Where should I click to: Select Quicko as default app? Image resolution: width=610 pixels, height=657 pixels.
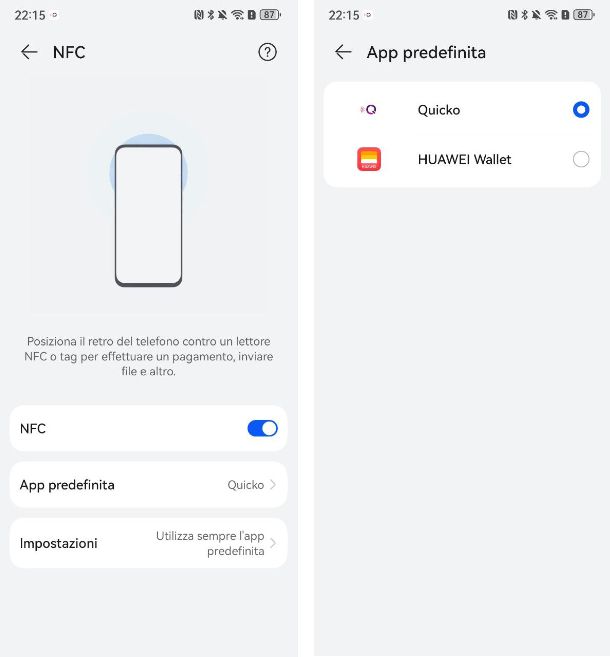(580, 110)
